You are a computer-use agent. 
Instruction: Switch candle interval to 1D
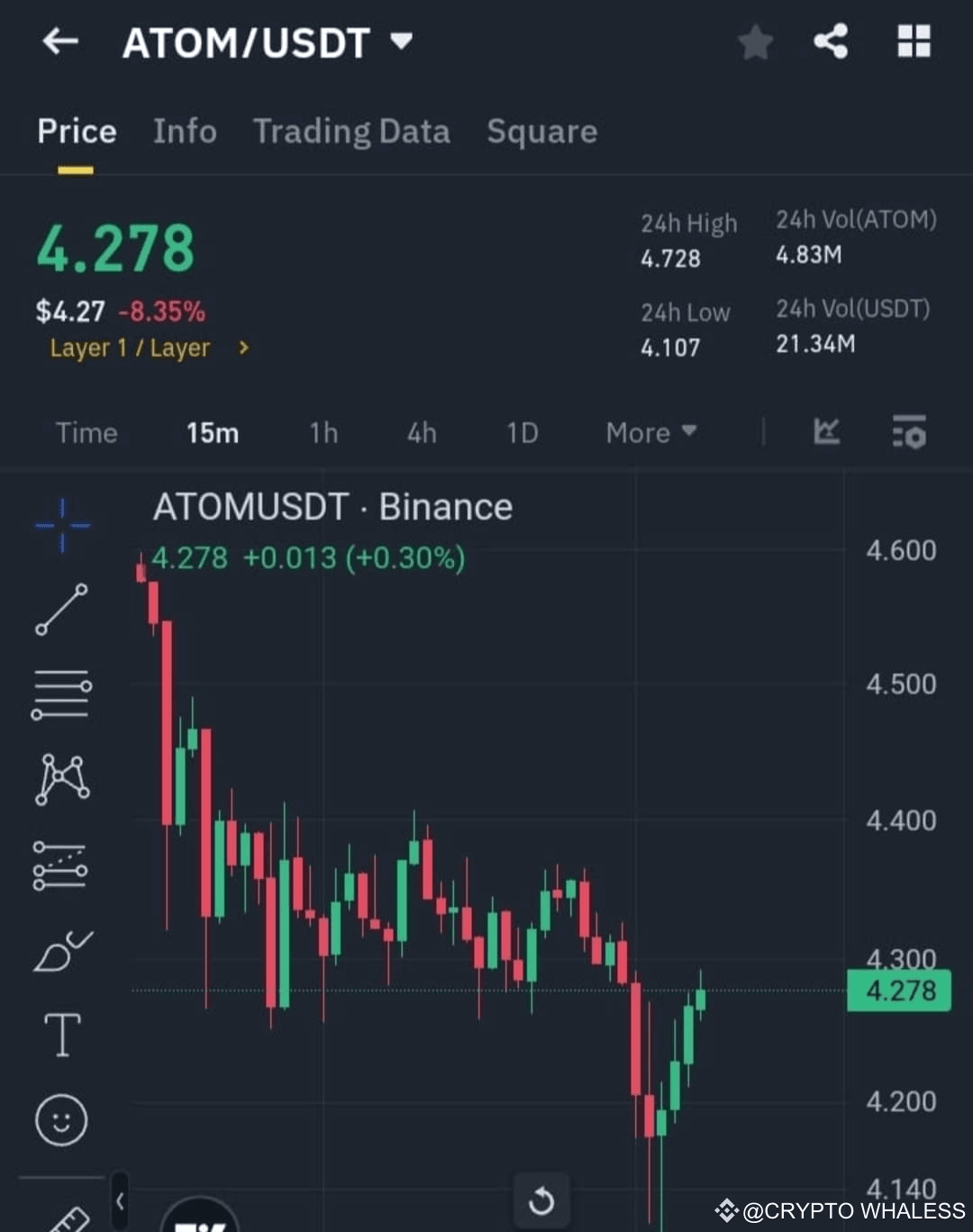pos(521,433)
